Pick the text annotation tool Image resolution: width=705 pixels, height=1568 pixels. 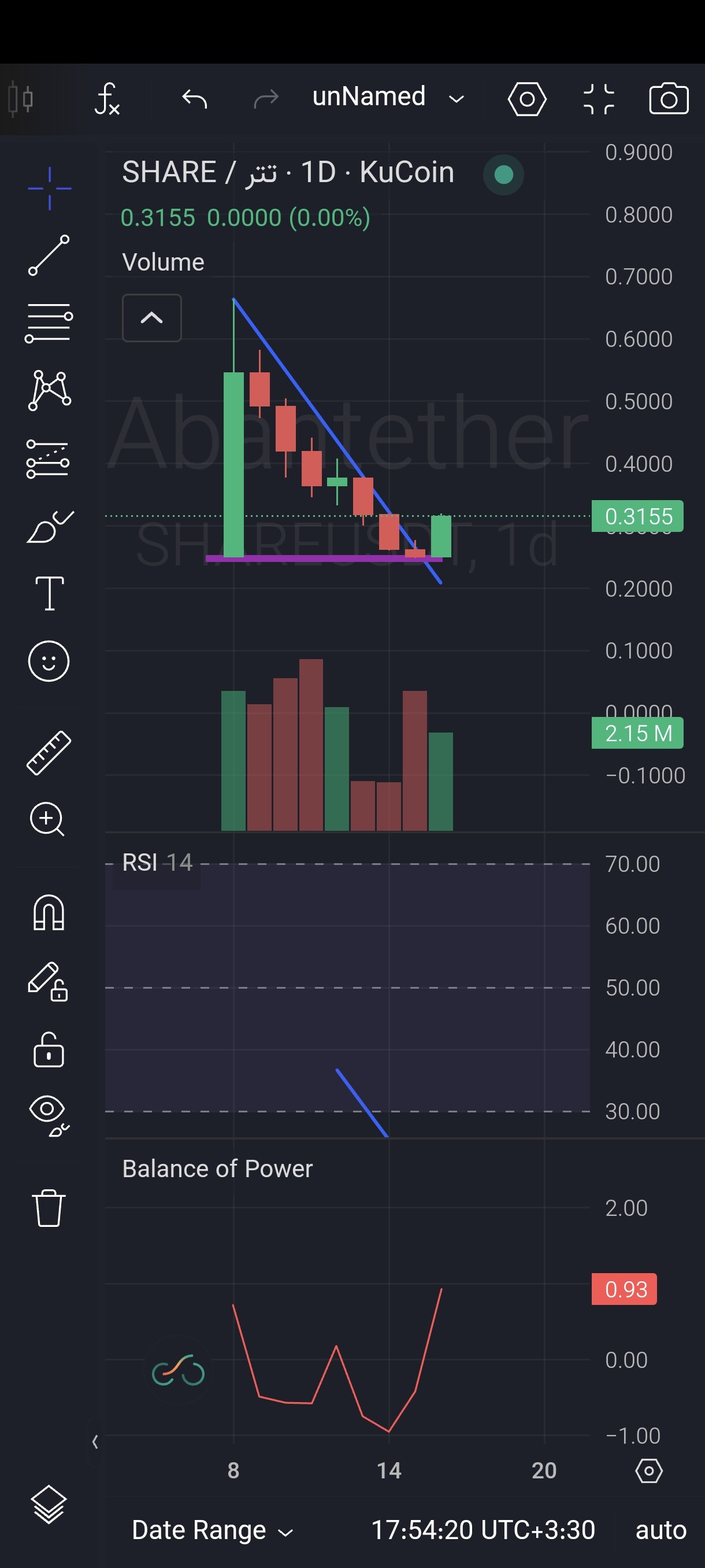pyautogui.click(x=49, y=593)
